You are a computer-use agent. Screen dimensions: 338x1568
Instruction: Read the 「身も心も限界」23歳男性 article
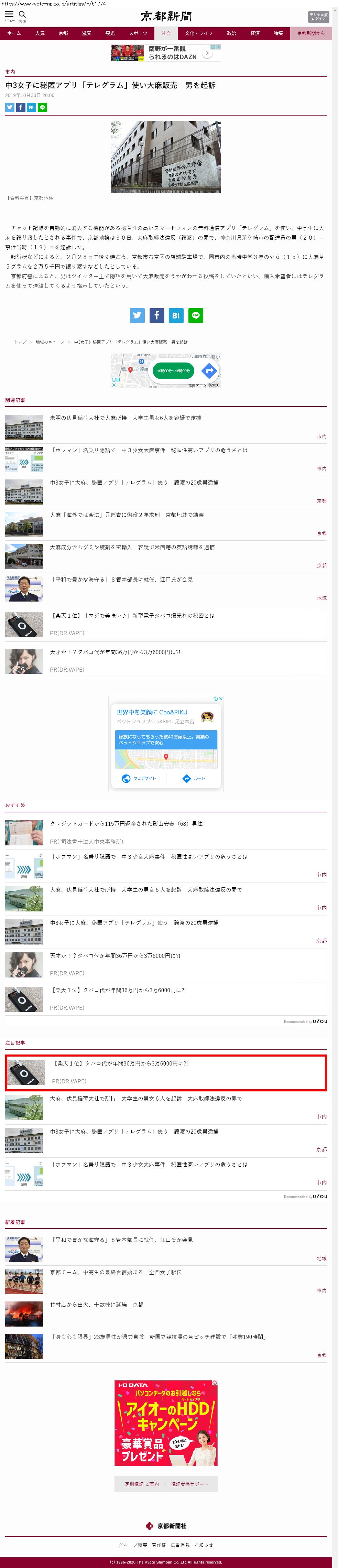159,1337
